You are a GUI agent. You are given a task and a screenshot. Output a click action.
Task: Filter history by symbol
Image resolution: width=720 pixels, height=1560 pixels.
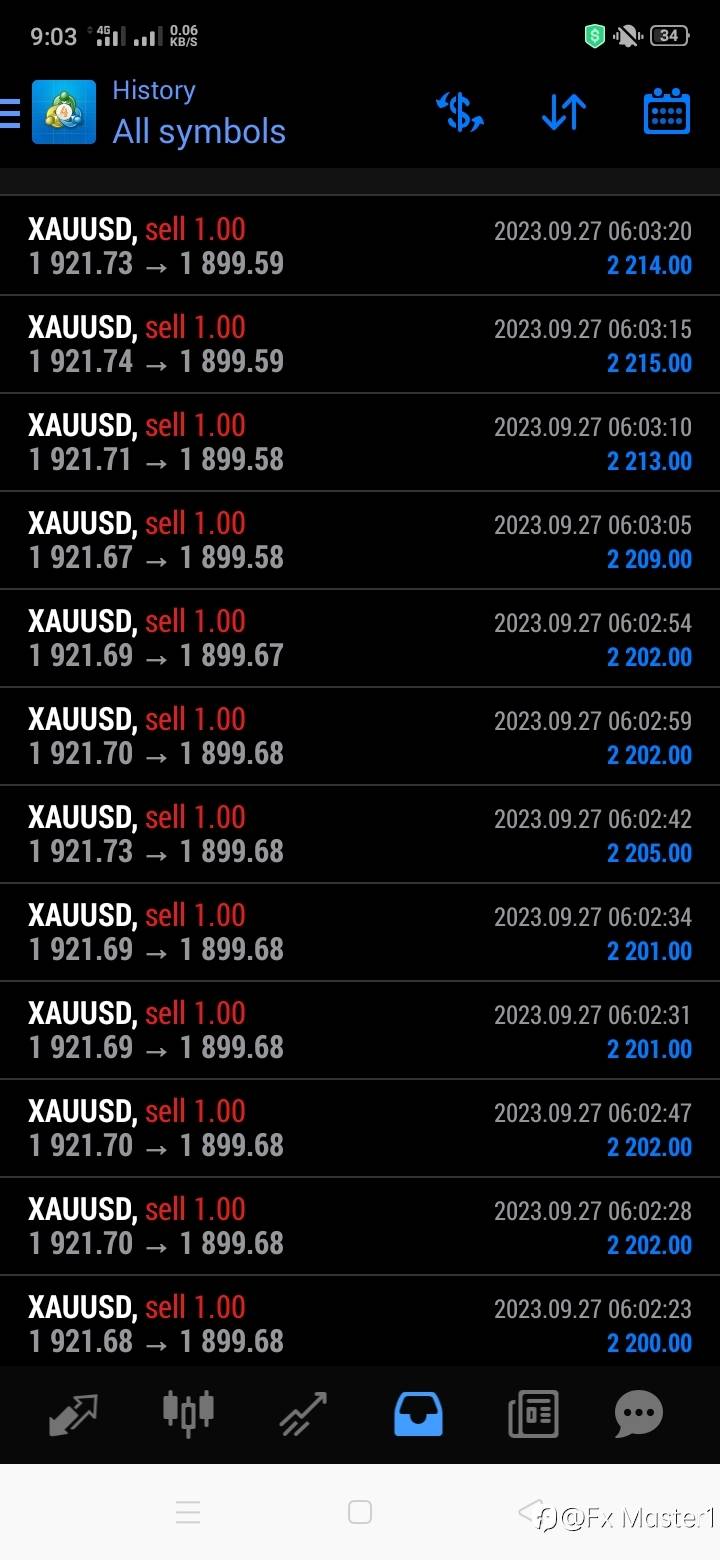[x=460, y=112]
